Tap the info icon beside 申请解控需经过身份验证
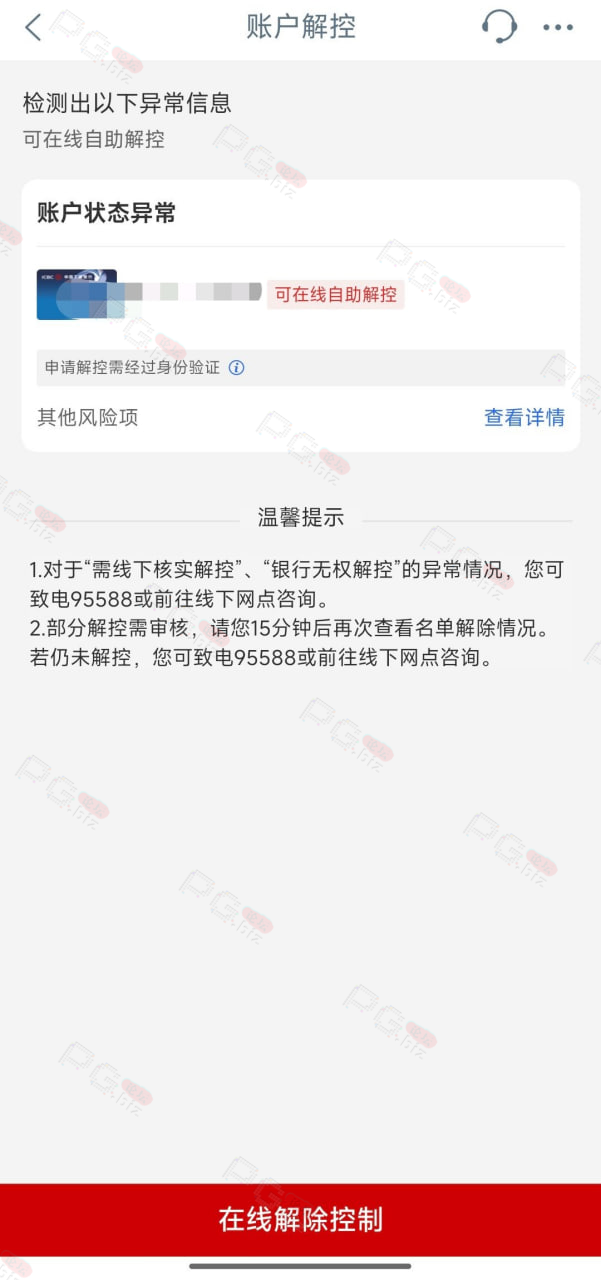This screenshot has height=1280, width=601. click(237, 367)
